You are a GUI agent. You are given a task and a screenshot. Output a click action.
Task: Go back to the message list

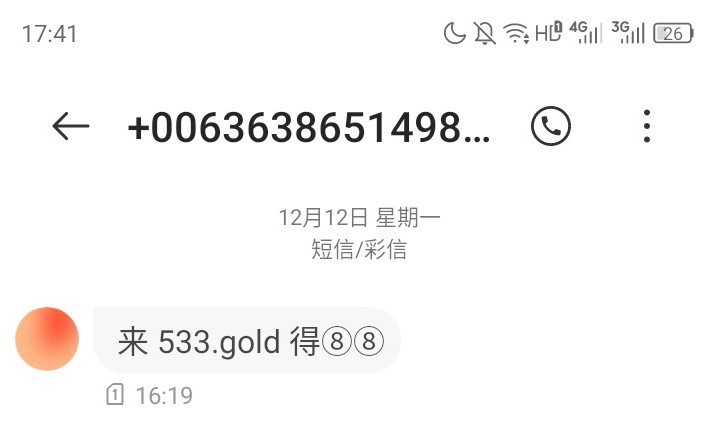[x=71, y=127]
